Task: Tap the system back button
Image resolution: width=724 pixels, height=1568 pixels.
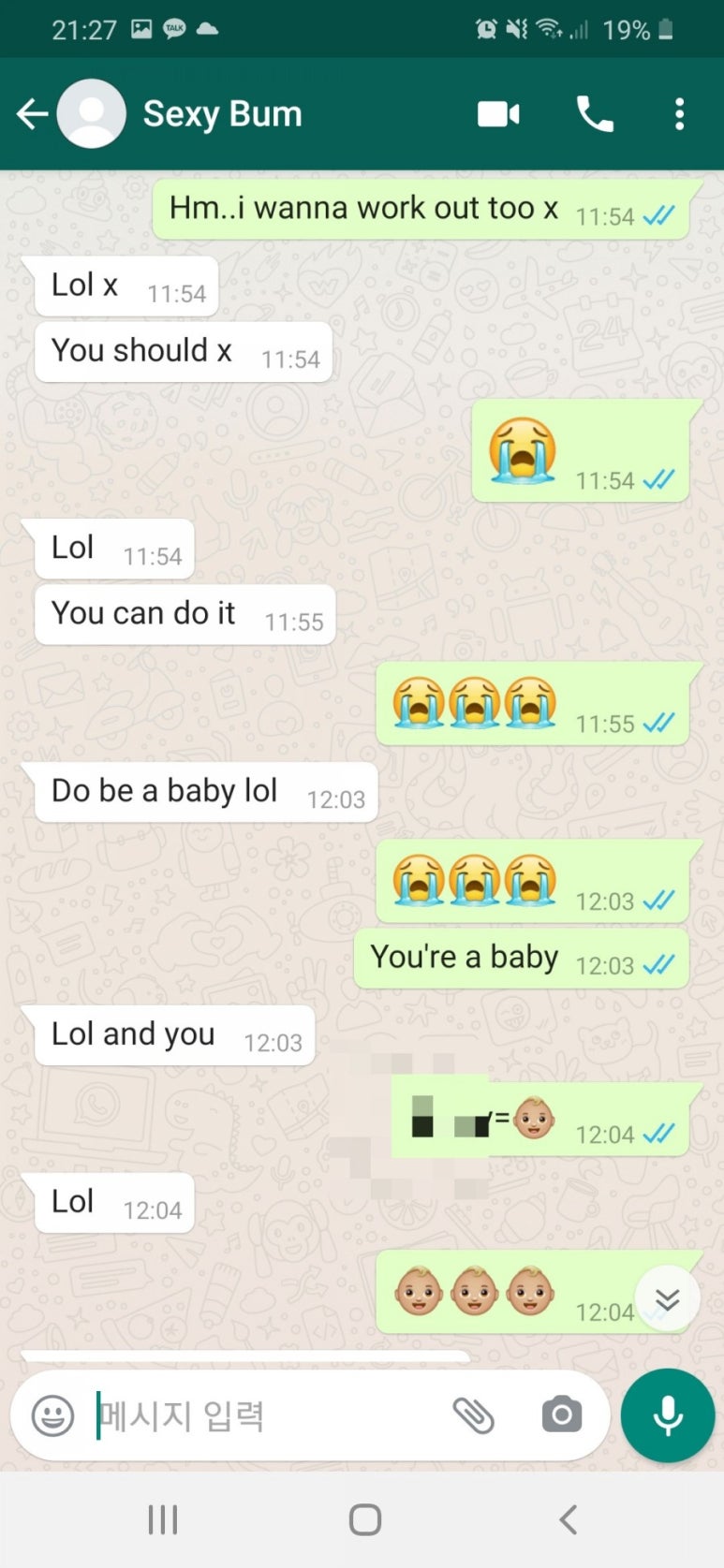Action: tap(568, 1519)
